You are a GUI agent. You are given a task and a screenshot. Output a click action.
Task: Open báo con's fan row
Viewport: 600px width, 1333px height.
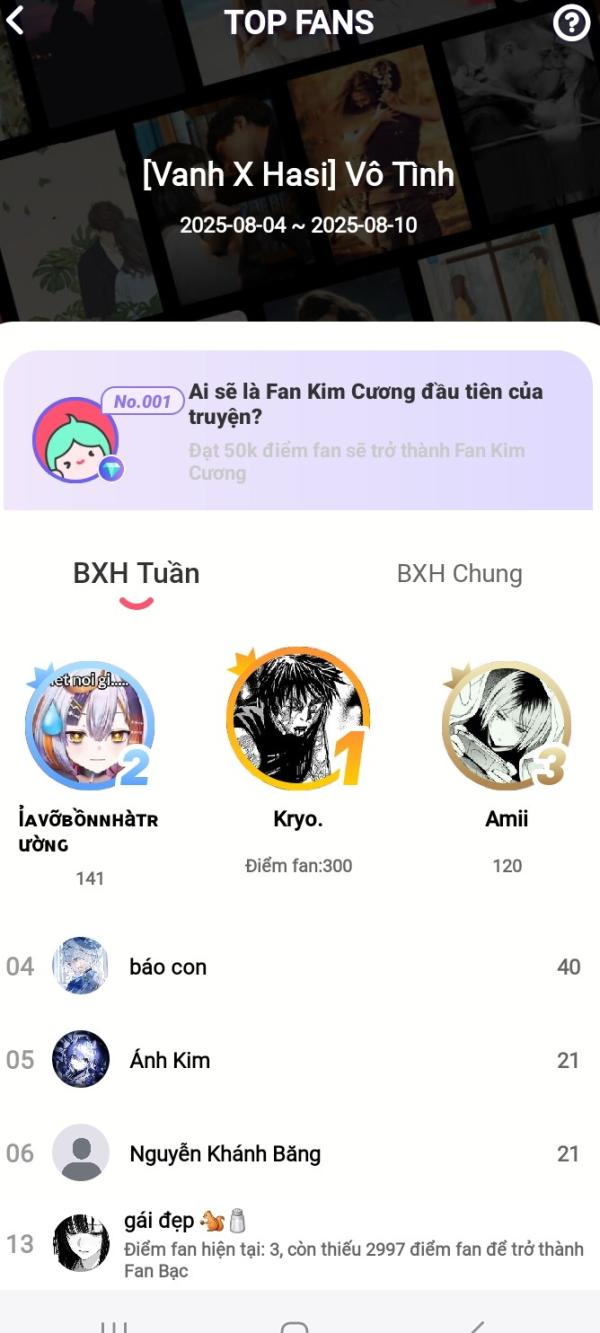point(300,966)
